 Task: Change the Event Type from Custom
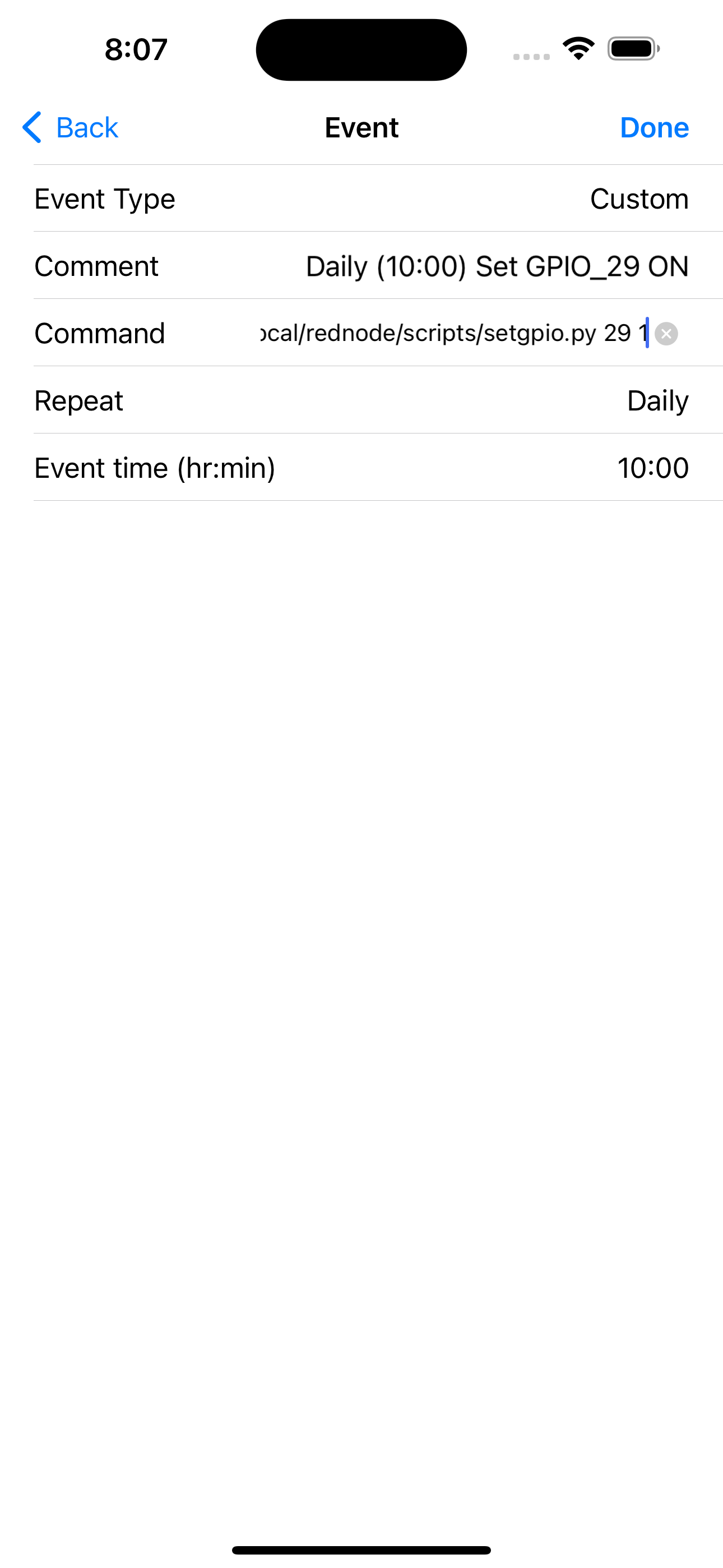[x=638, y=199]
